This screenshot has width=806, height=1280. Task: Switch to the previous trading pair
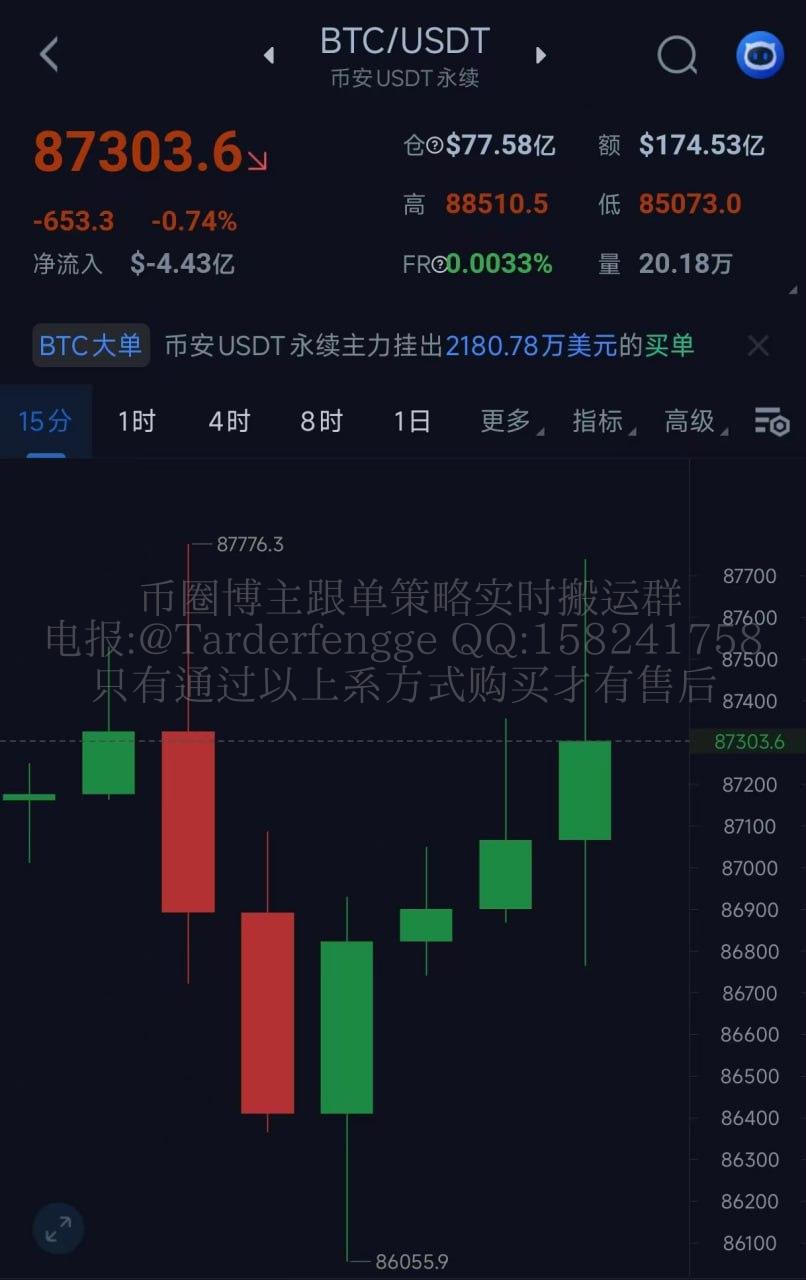coord(269,56)
